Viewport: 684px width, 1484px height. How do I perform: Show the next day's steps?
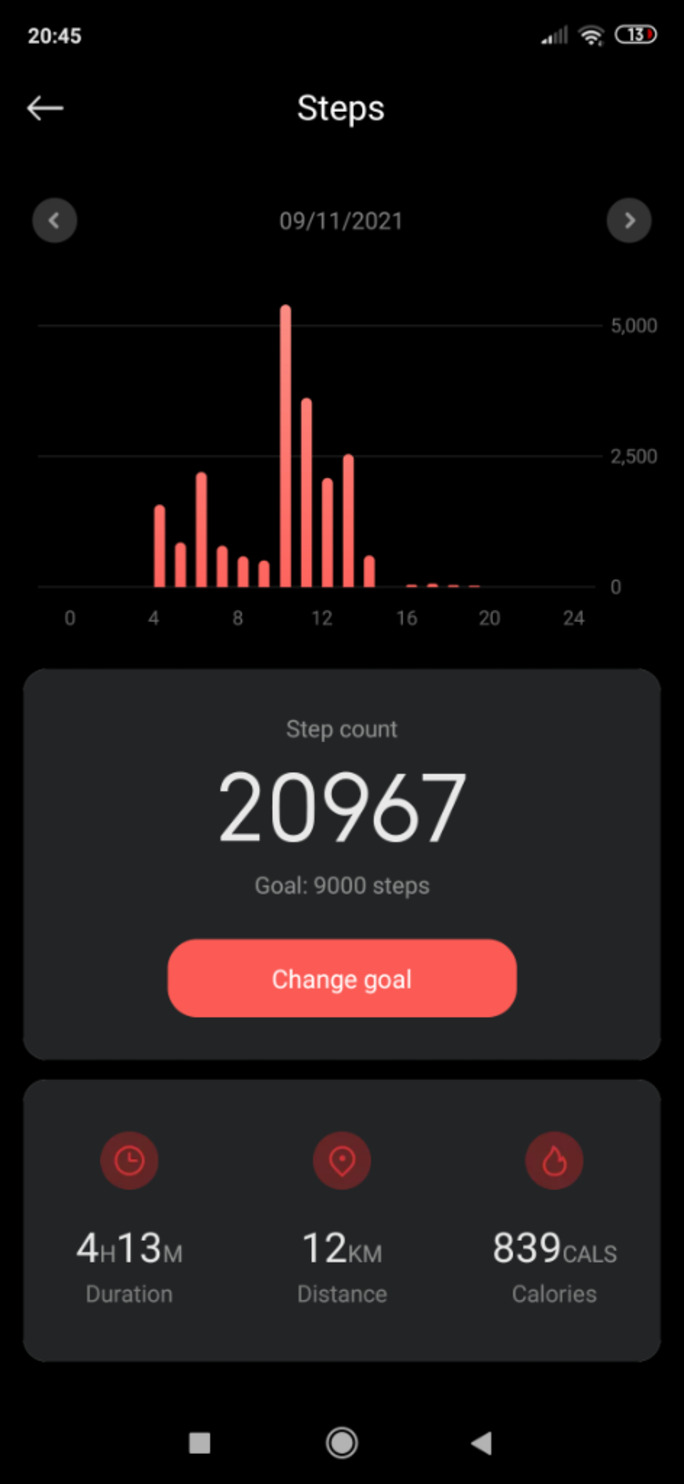[x=629, y=221]
